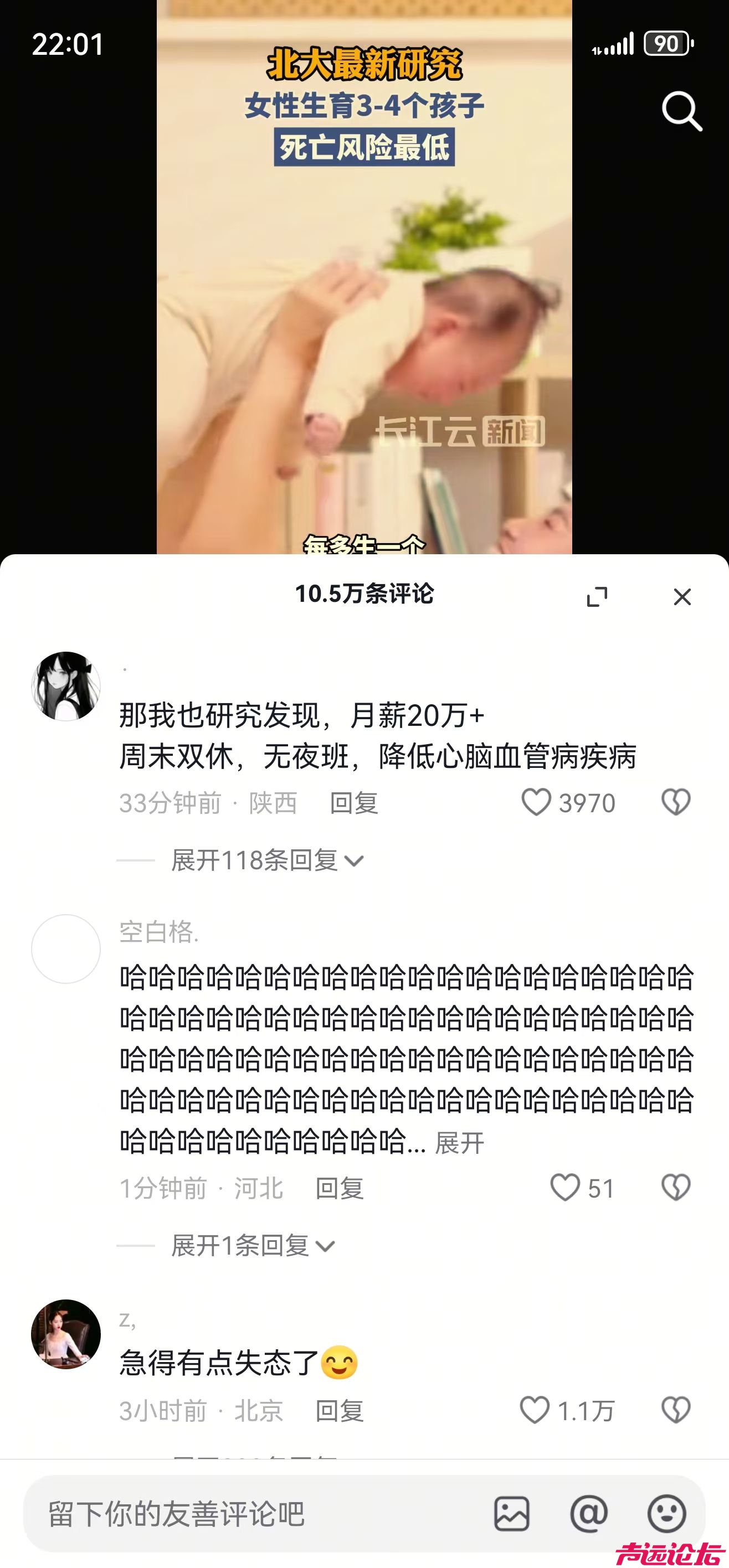The image size is (729, 1568).
Task: Dislike the comment from 陕西
Action: 675,802
